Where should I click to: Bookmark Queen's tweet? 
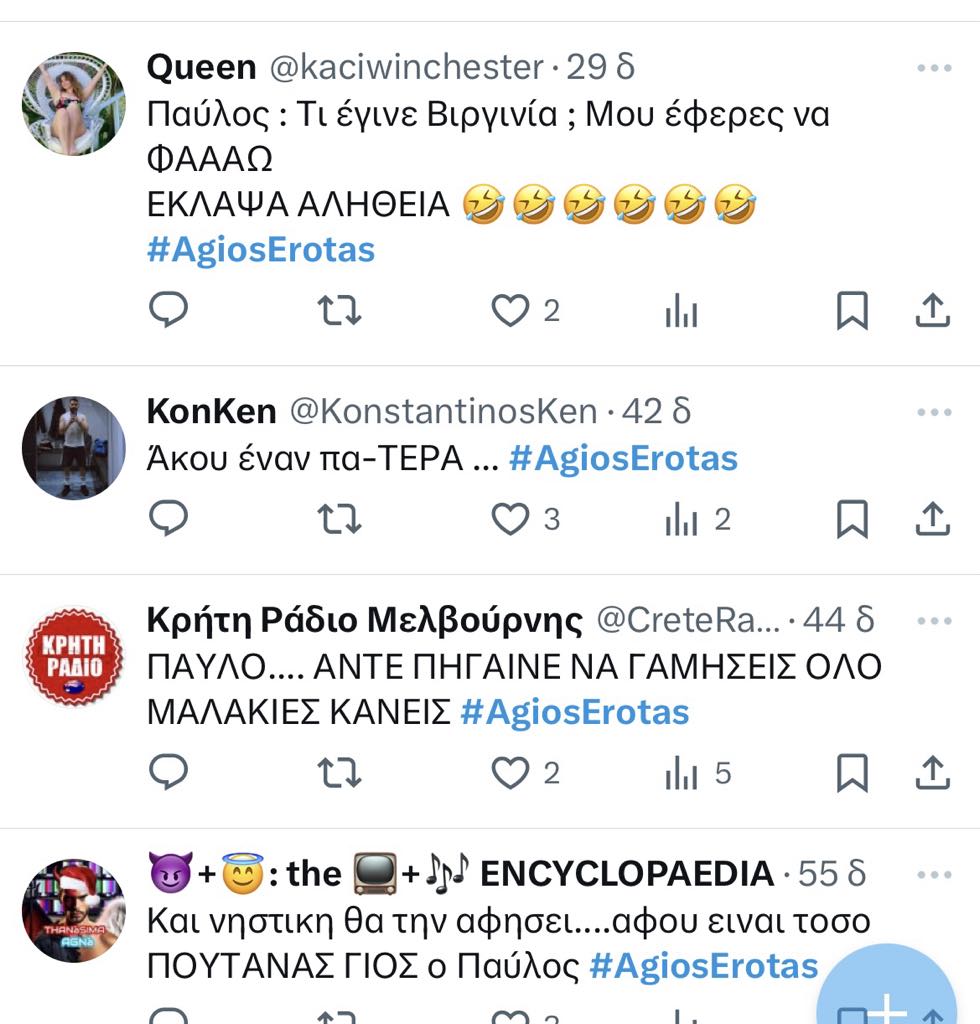(851, 312)
